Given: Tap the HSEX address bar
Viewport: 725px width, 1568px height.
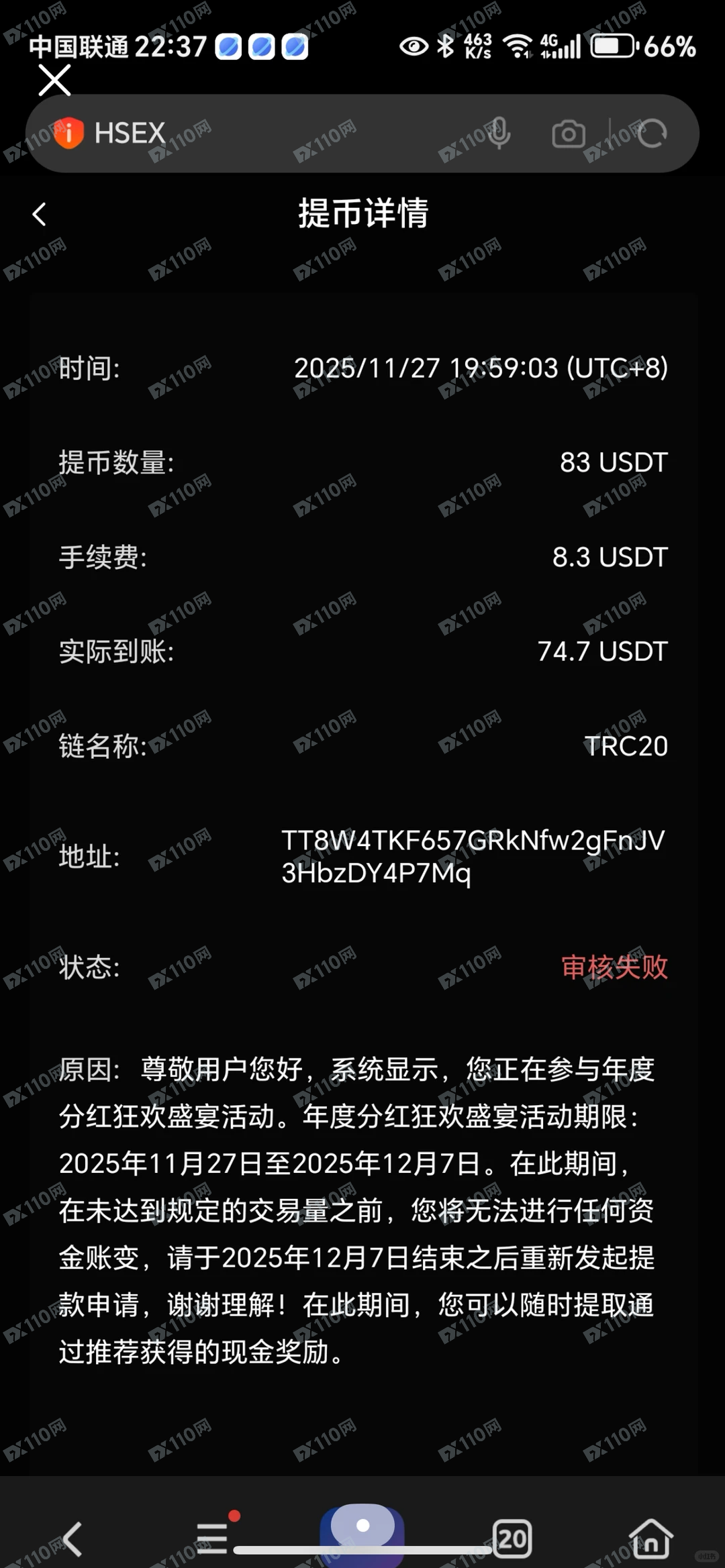Looking at the screenshot, I should [x=282, y=134].
